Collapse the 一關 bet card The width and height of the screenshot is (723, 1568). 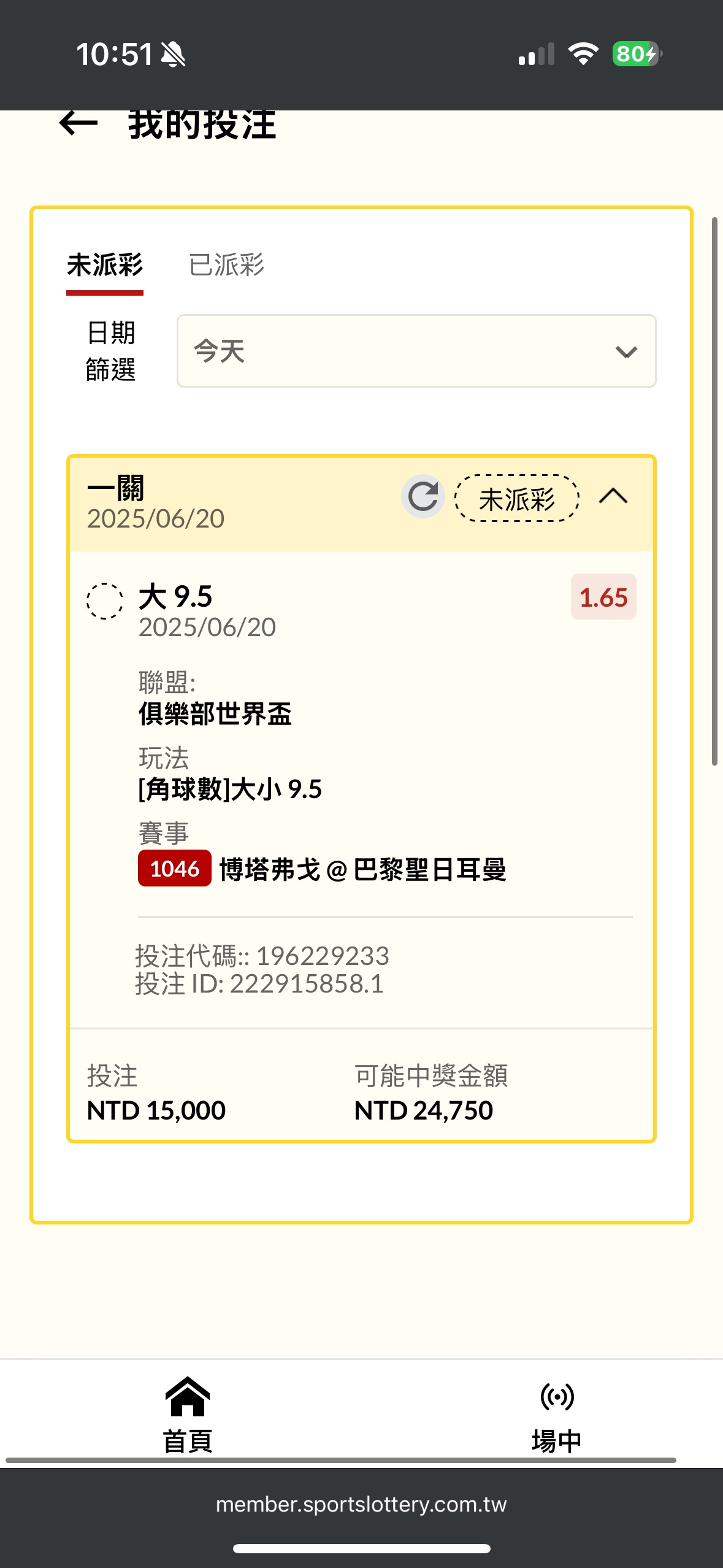pyautogui.click(x=613, y=496)
